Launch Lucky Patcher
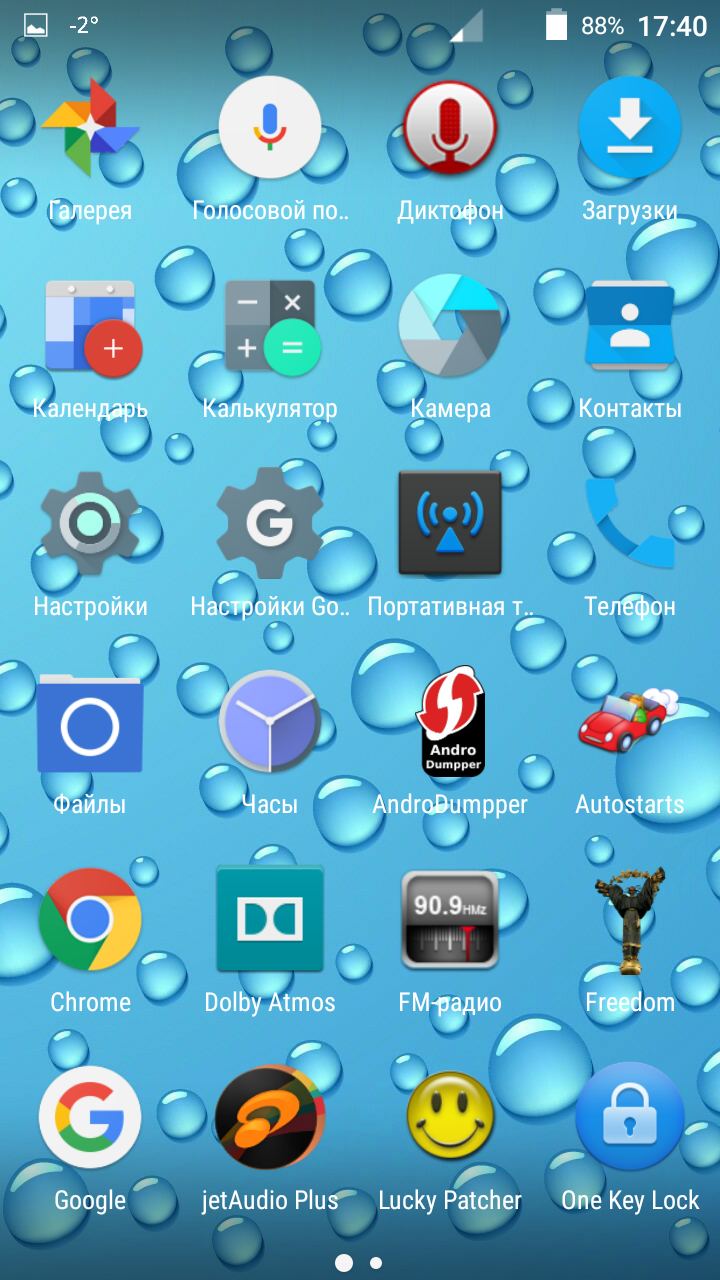720x1280 pixels. point(450,1117)
